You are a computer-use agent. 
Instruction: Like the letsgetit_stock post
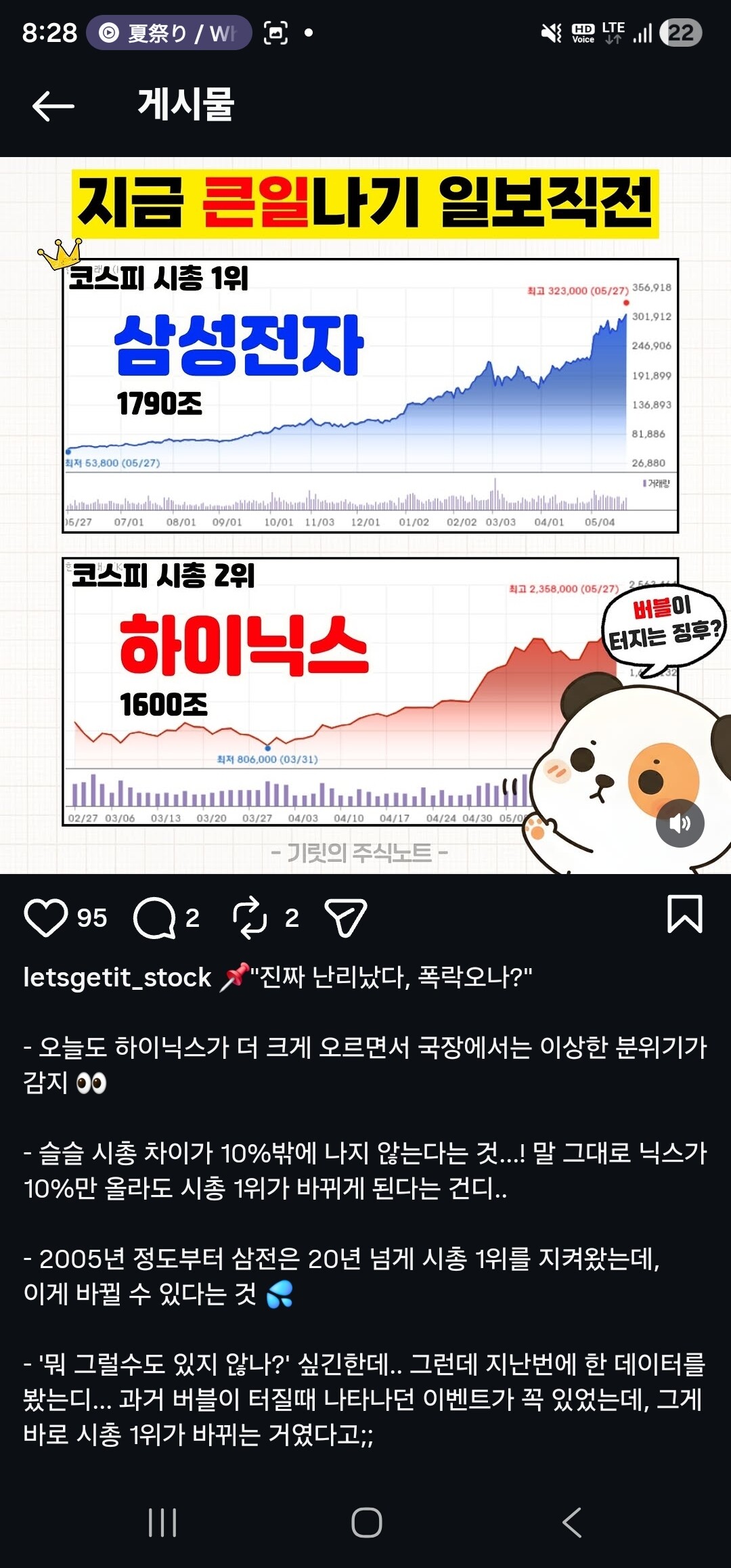[46, 917]
